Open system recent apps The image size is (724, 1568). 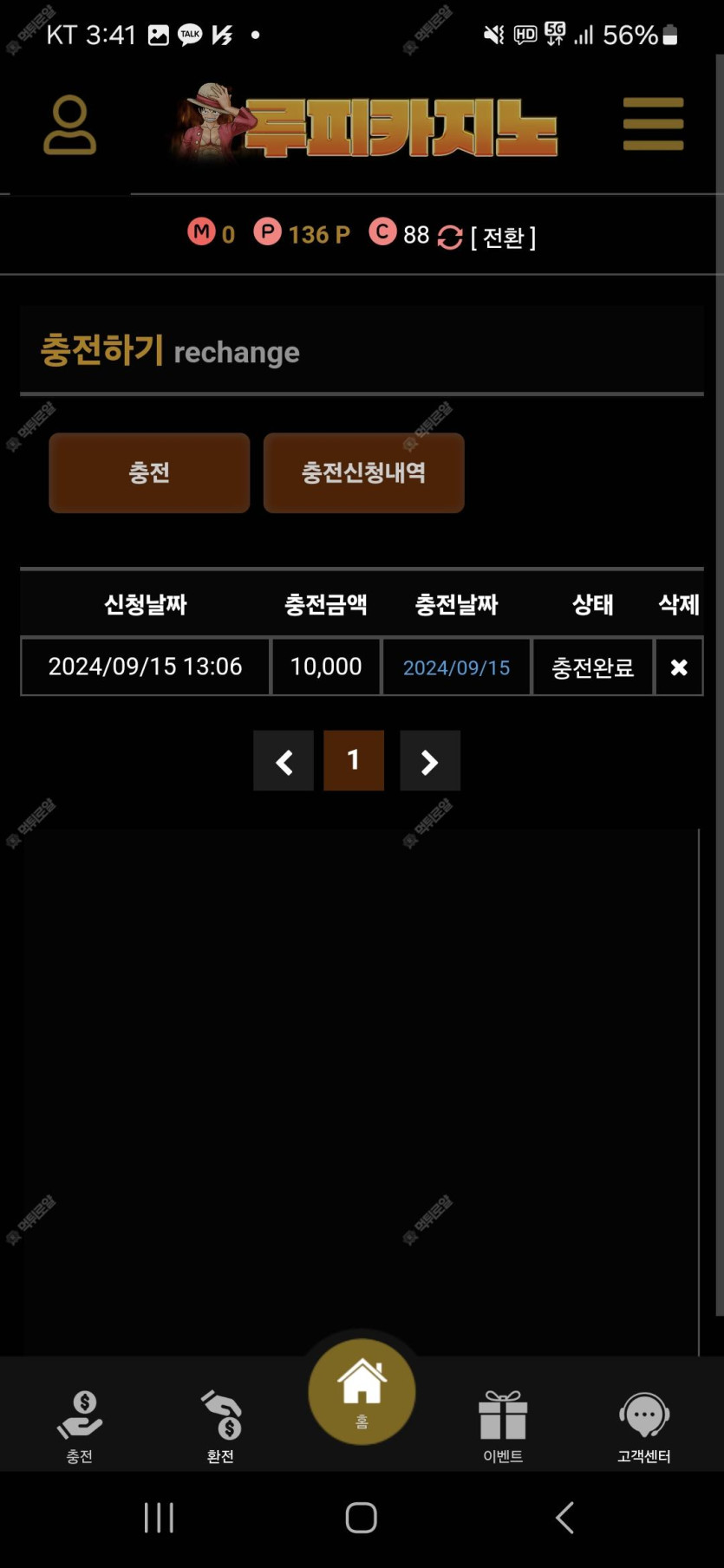point(159,1518)
